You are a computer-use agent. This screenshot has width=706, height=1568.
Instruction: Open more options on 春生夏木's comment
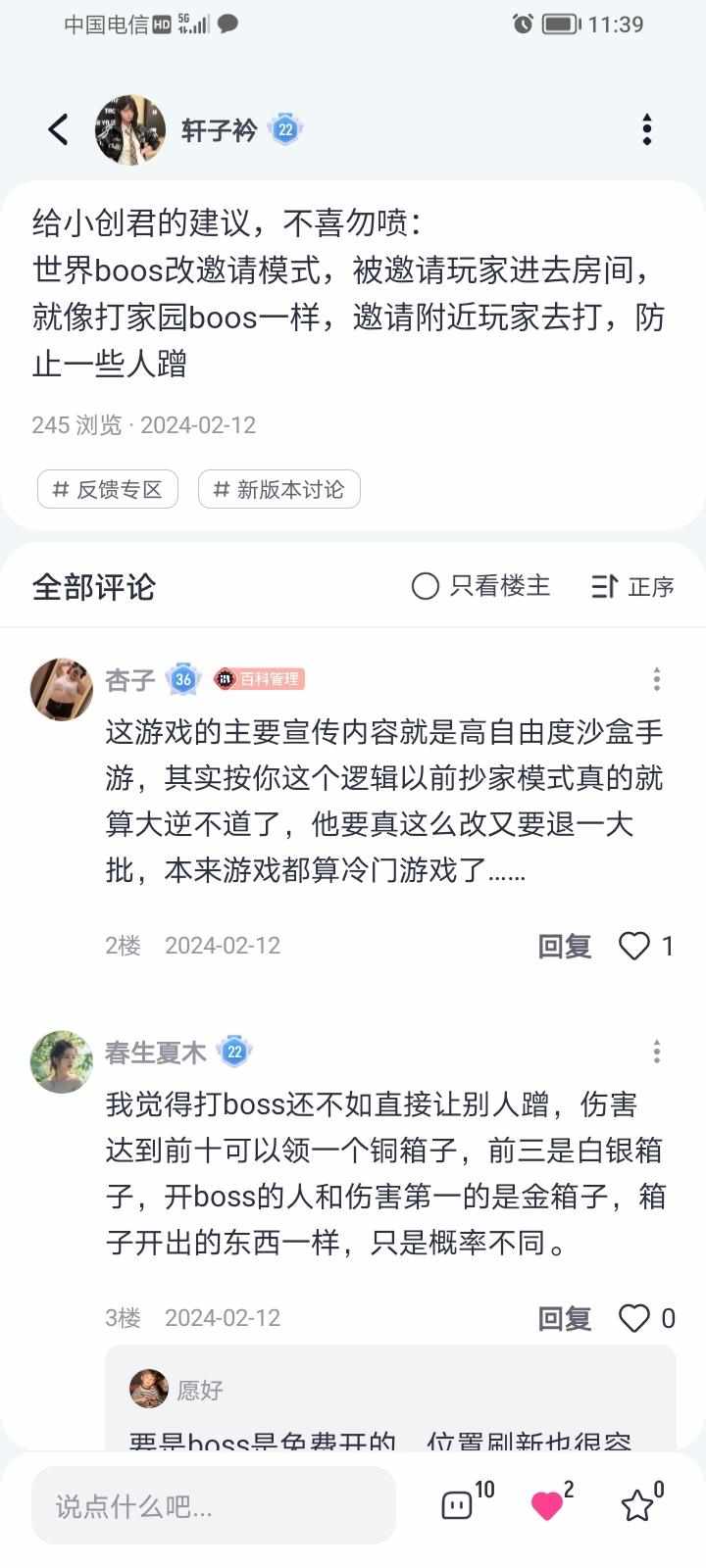656,1052
